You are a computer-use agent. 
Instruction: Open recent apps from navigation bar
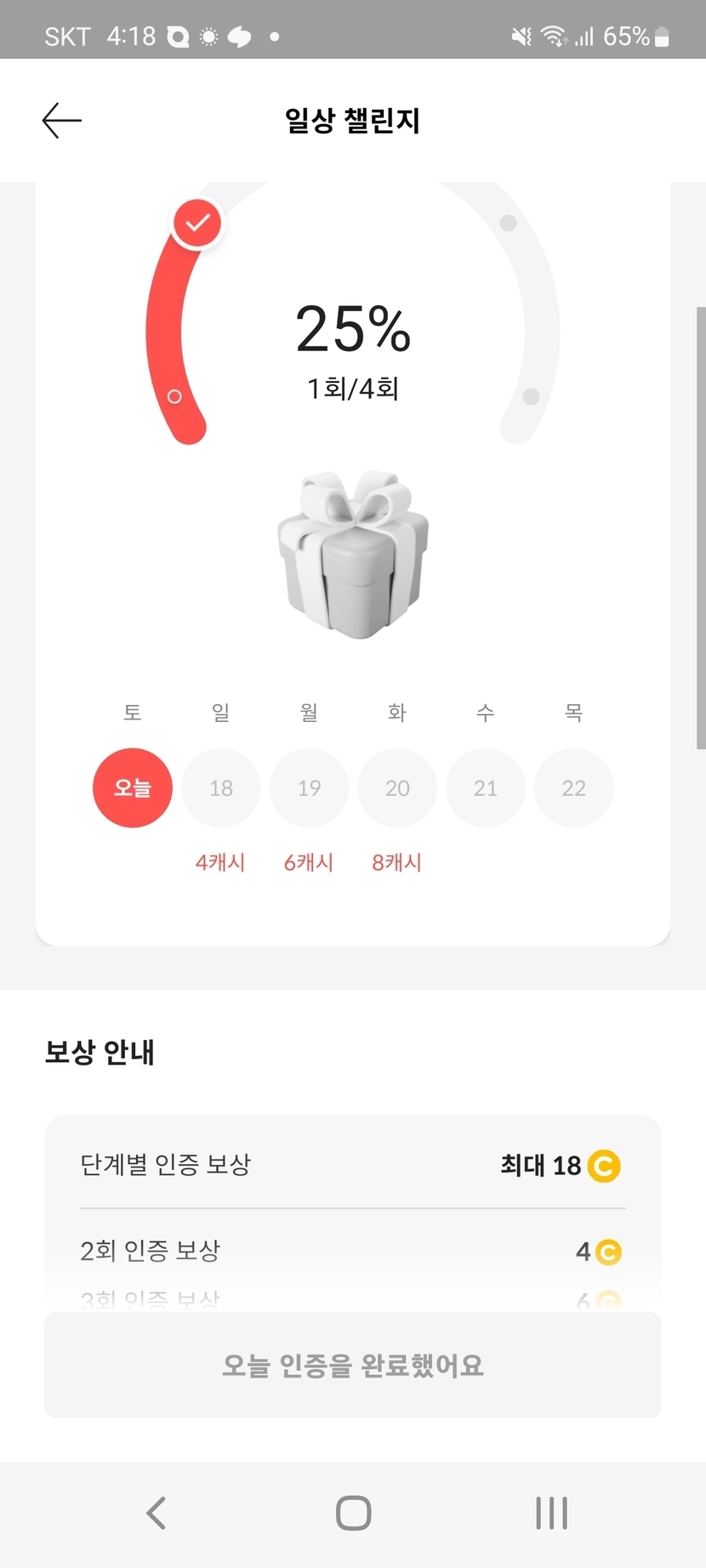[551, 1513]
